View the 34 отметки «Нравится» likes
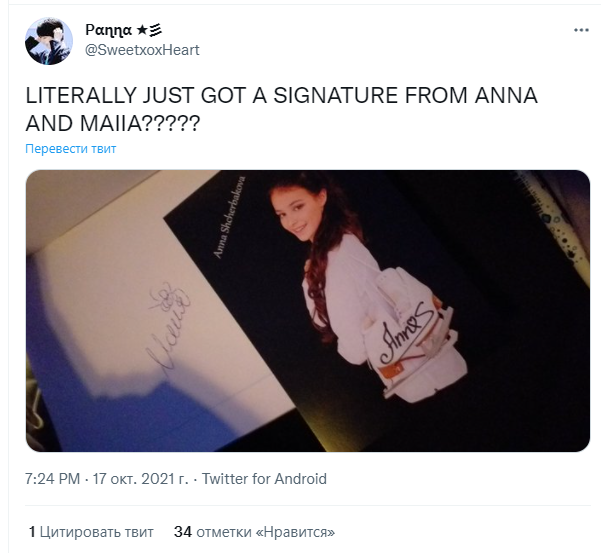Viewport: 601px width, 553px height. [254, 532]
